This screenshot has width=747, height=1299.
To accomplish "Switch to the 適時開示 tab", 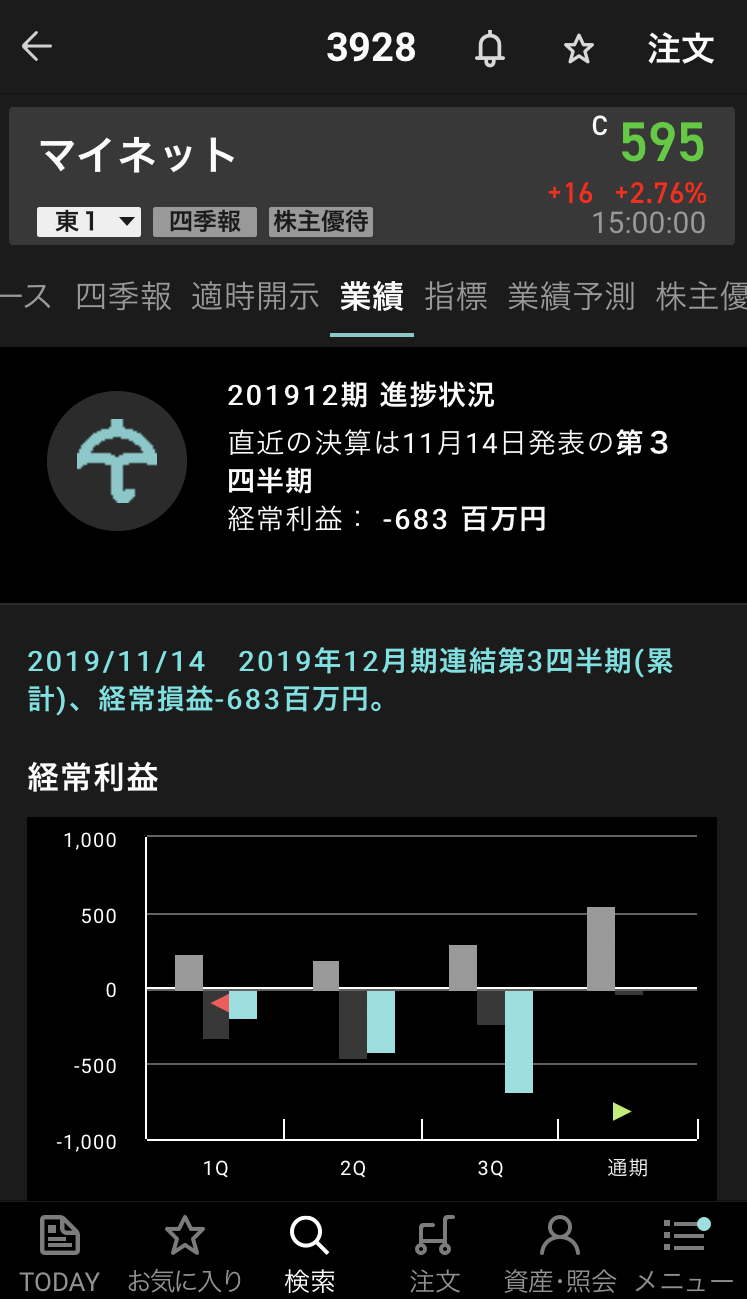I will (x=255, y=296).
